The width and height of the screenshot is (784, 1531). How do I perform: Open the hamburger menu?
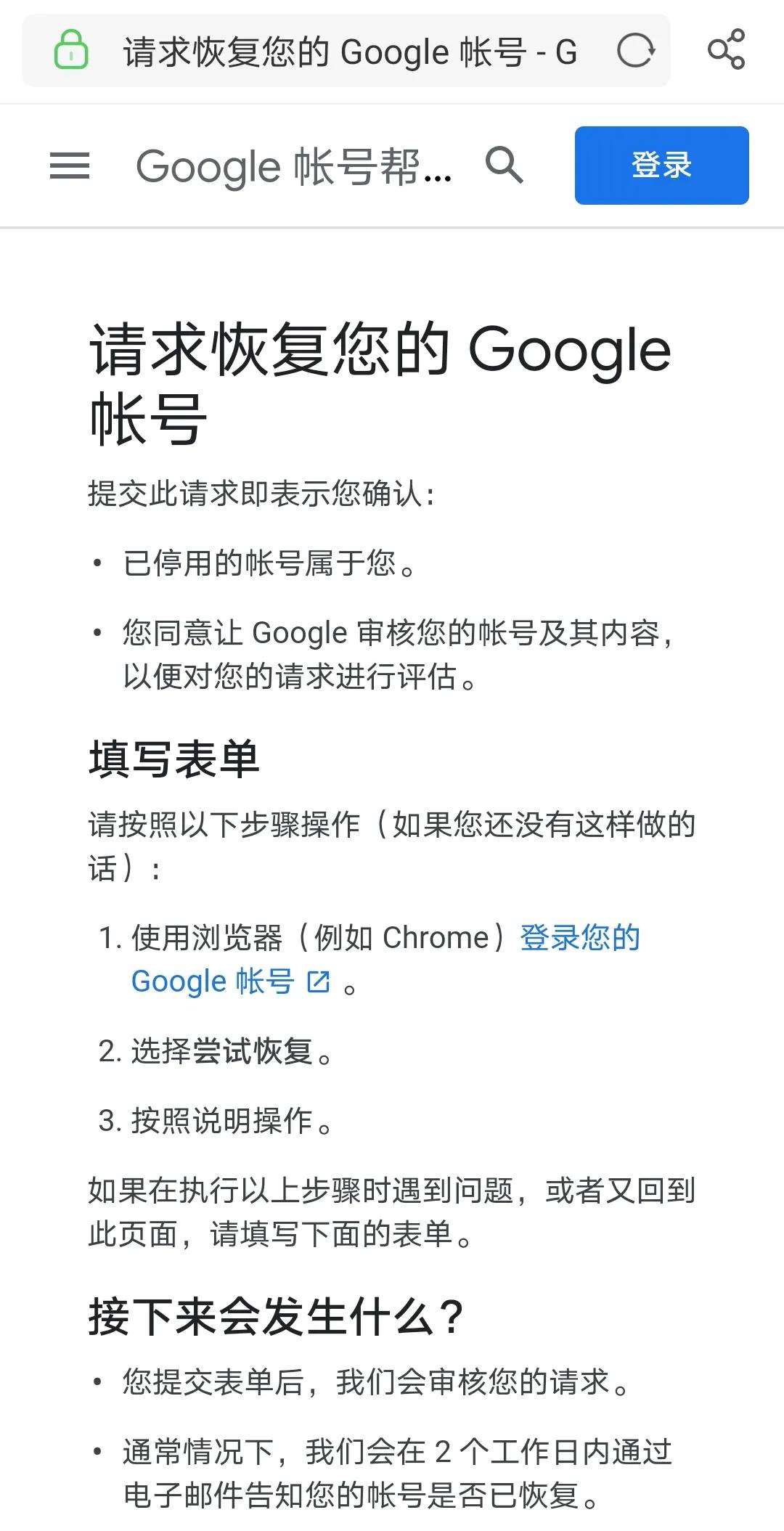coord(70,166)
